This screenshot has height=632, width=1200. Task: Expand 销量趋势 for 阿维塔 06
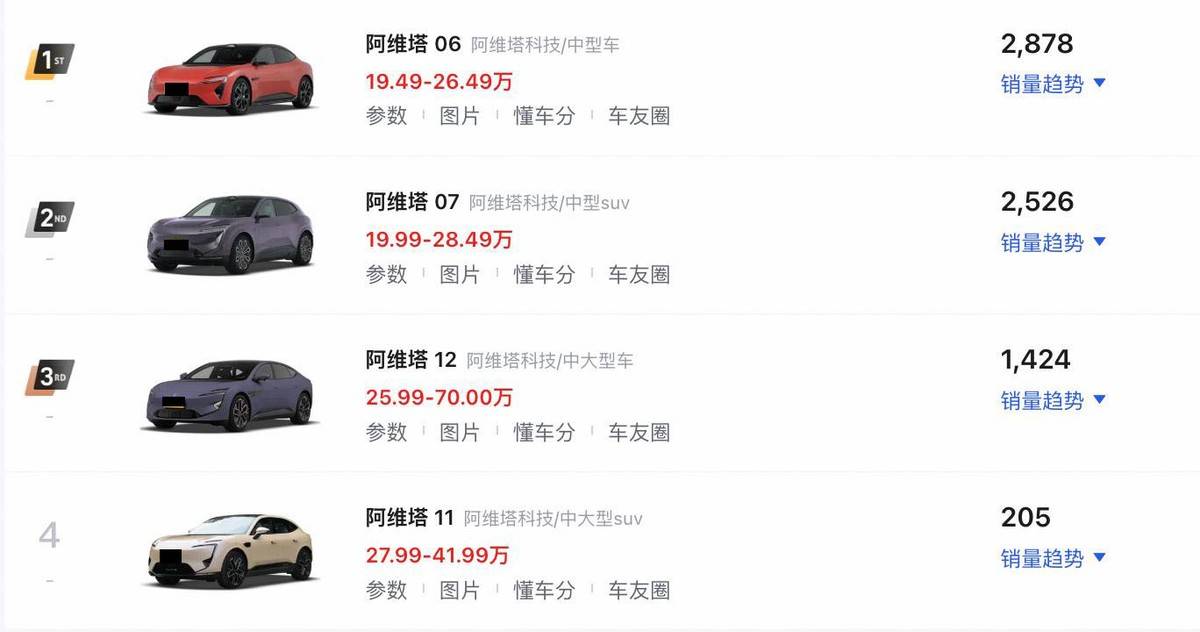pos(1053,84)
